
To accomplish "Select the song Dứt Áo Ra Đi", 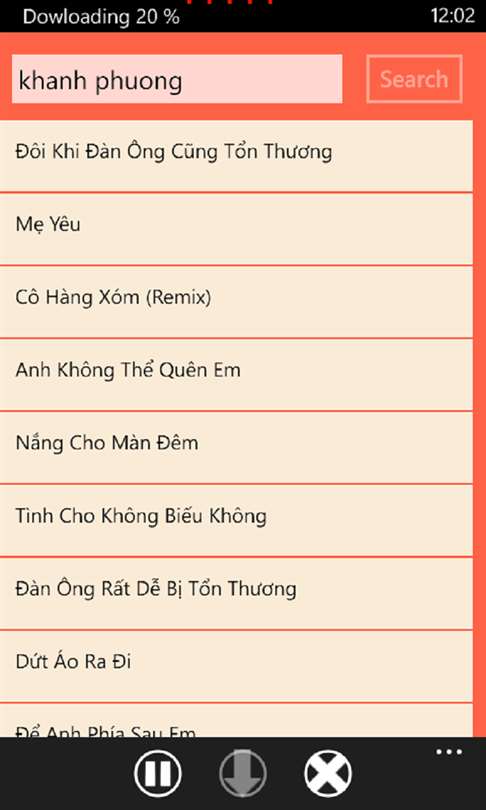I will [236, 666].
